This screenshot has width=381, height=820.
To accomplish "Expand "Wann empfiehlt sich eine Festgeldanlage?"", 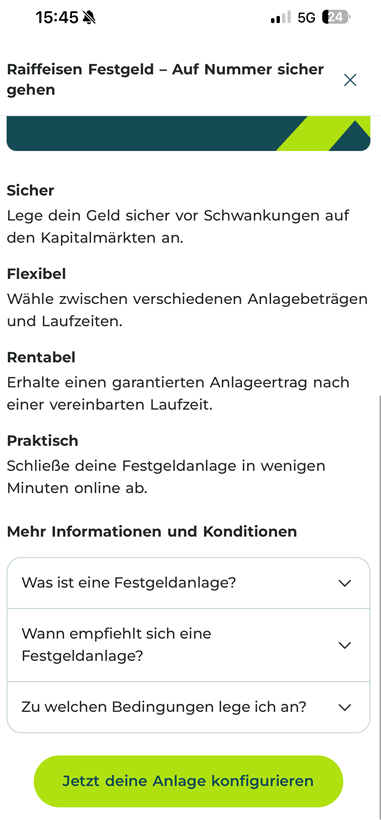I will tap(188, 645).
